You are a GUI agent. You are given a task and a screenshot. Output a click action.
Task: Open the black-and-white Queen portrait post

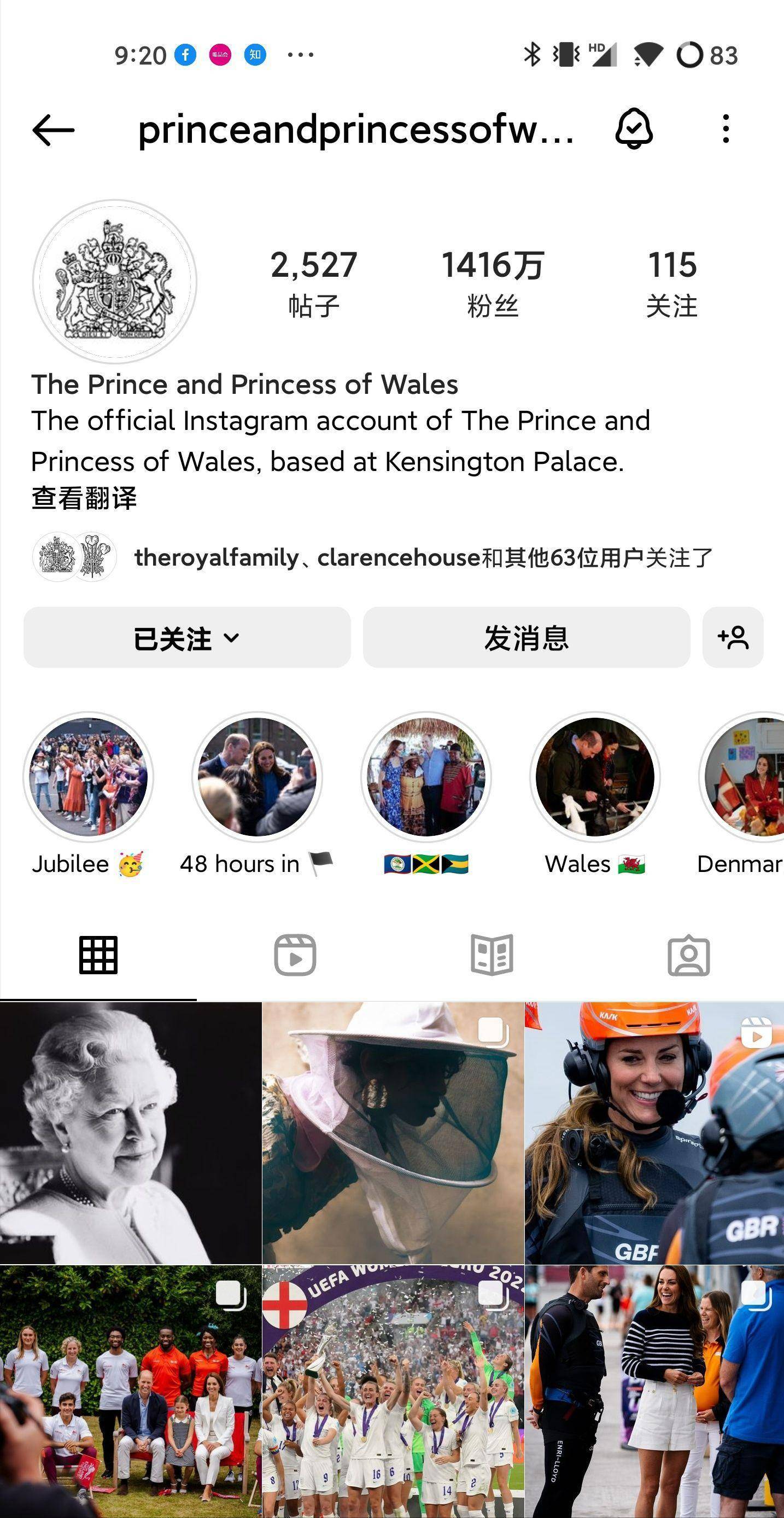pyautogui.click(x=130, y=1132)
